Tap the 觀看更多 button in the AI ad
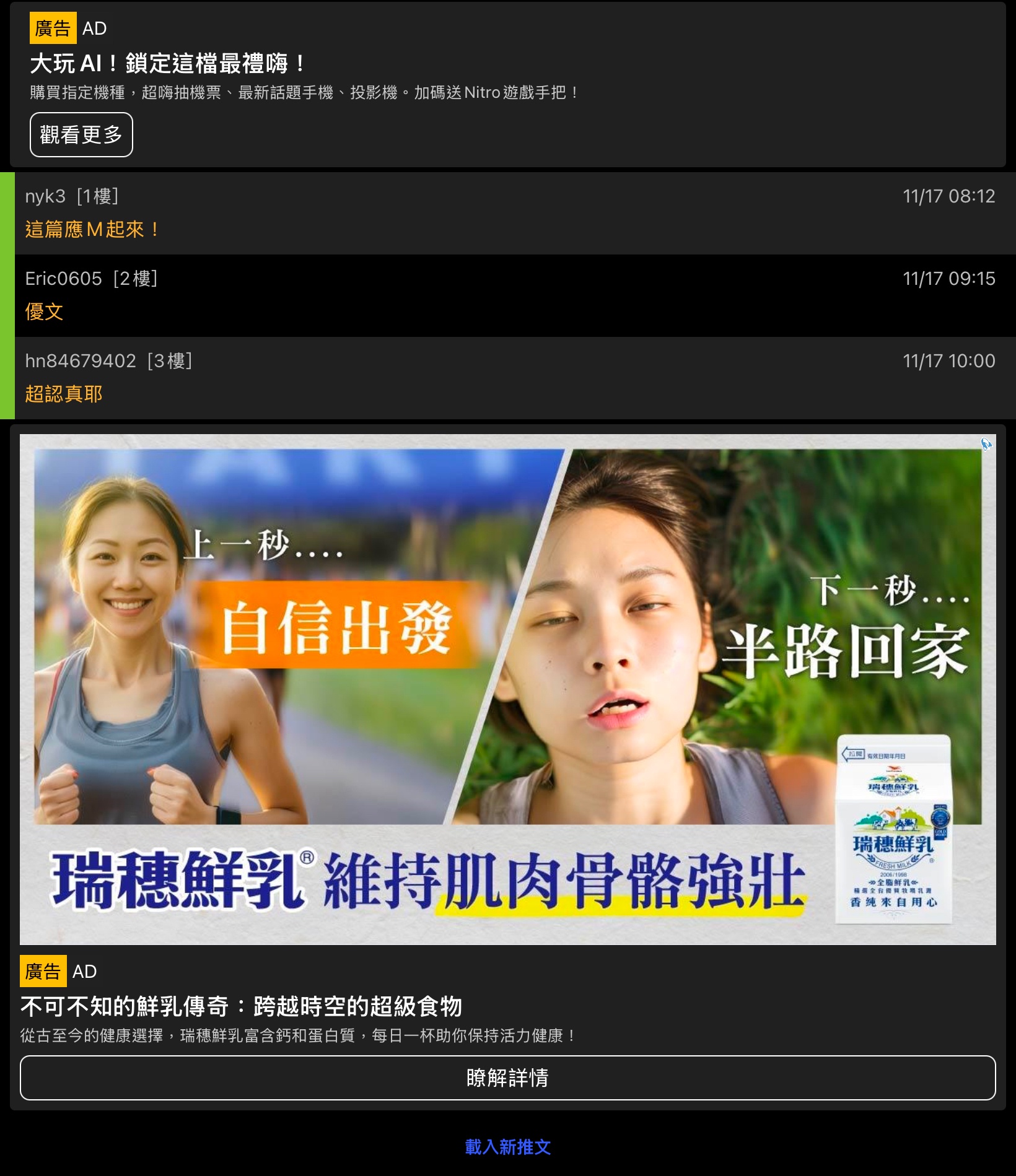 [81, 134]
